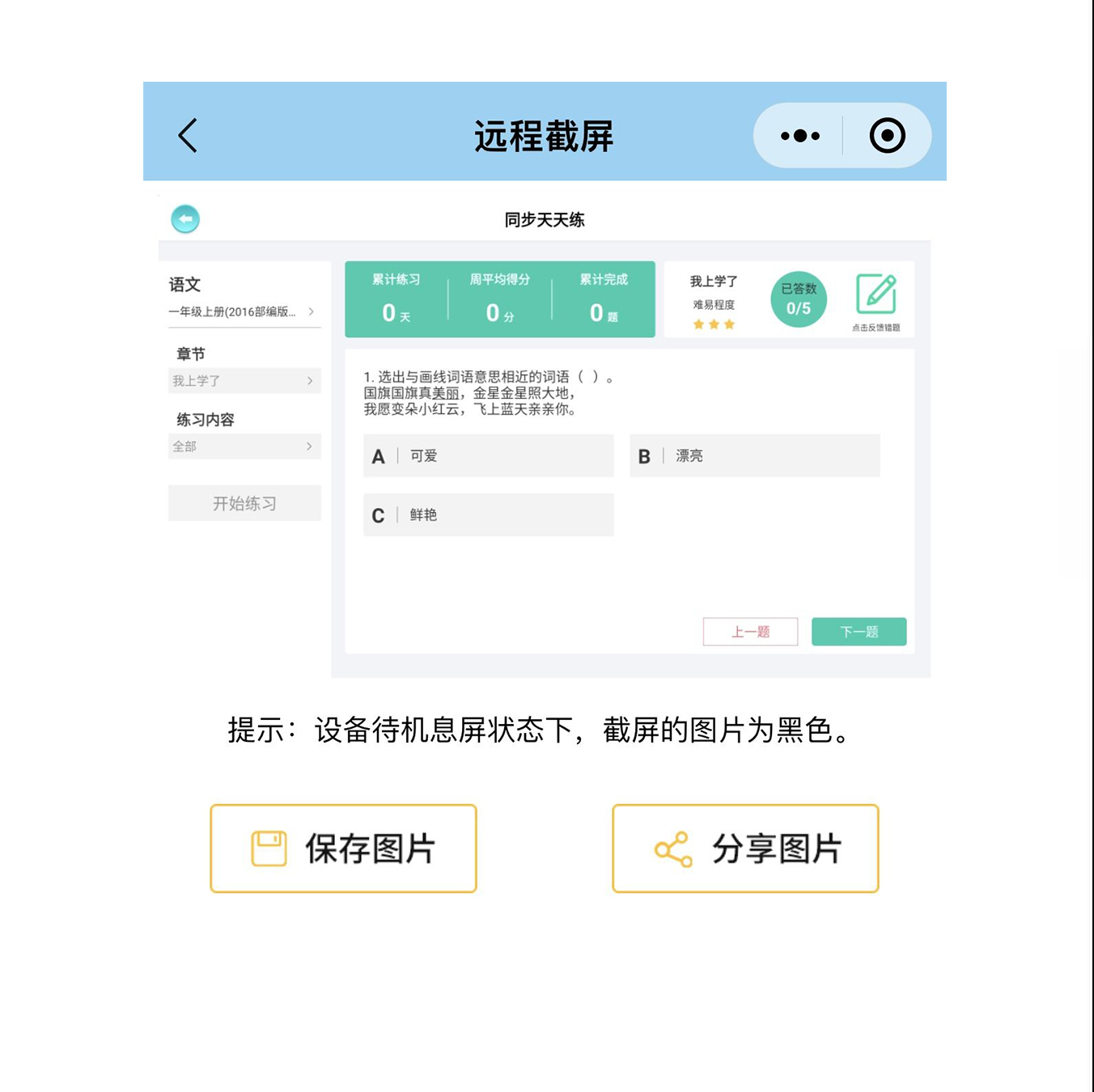Open the captured remote screenshot image

coord(544,437)
